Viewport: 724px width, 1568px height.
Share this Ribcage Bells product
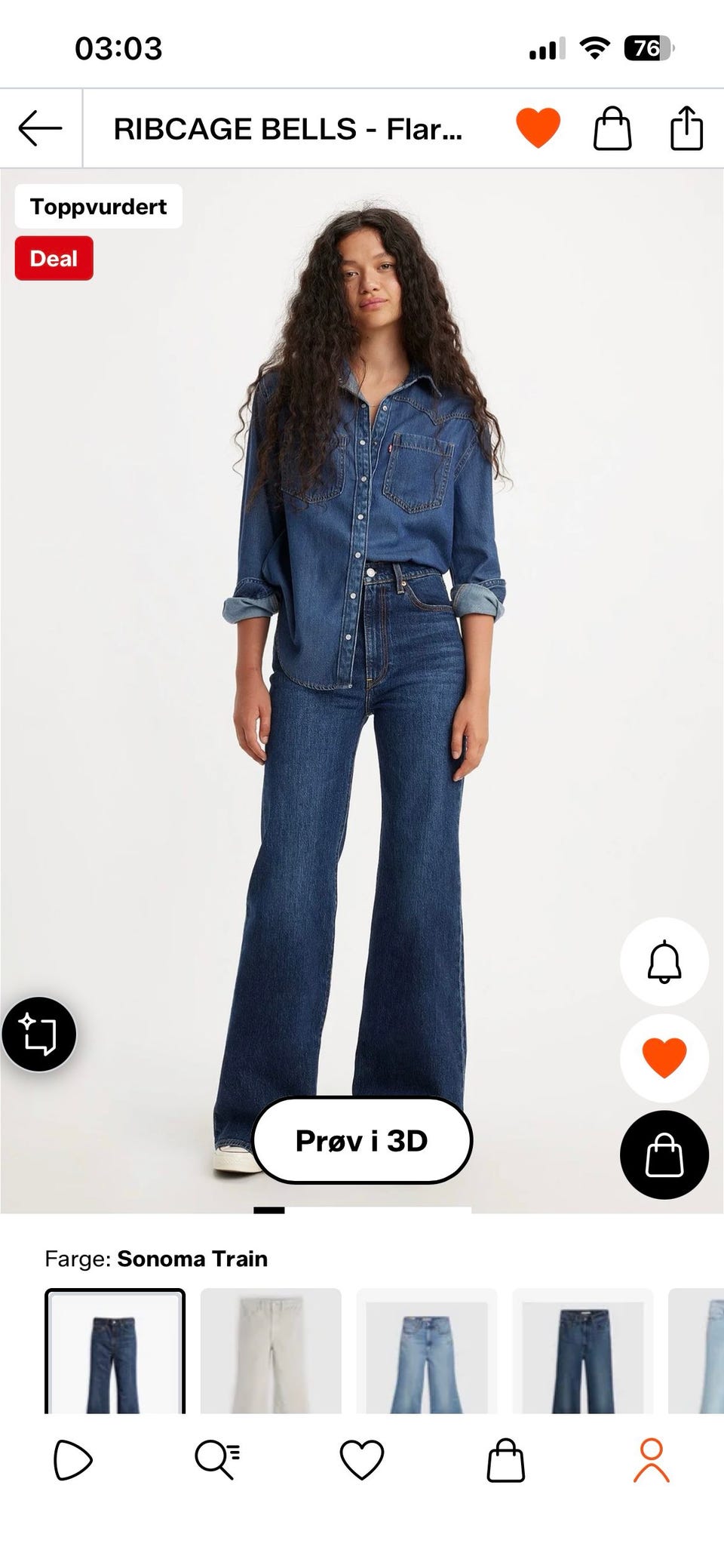[686, 128]
